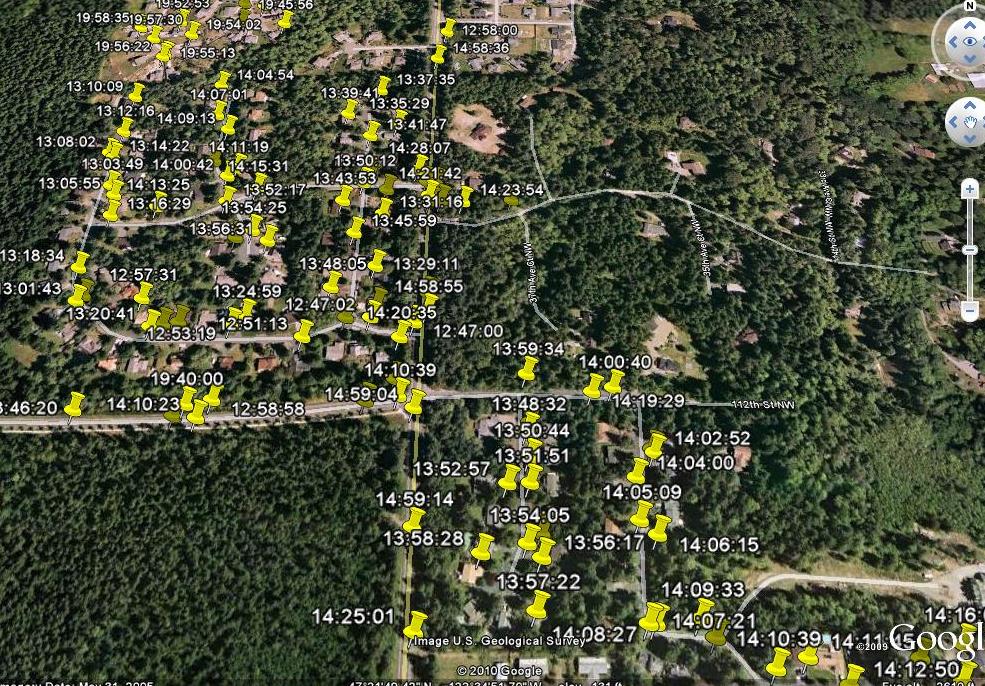Zoom in with the plus button
985x686 pixels.
point(969,190)
